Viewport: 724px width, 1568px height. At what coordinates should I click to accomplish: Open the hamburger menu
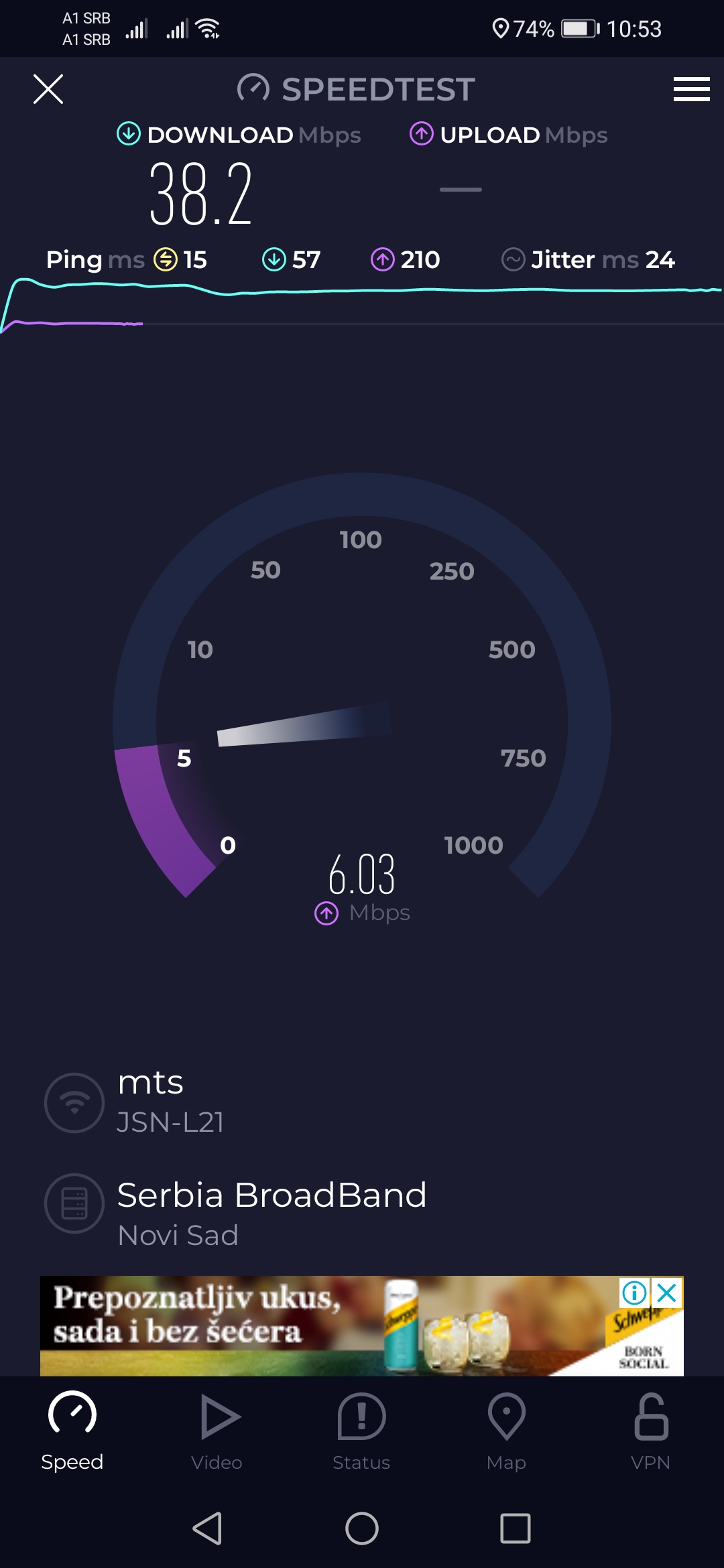pos(691,89)
